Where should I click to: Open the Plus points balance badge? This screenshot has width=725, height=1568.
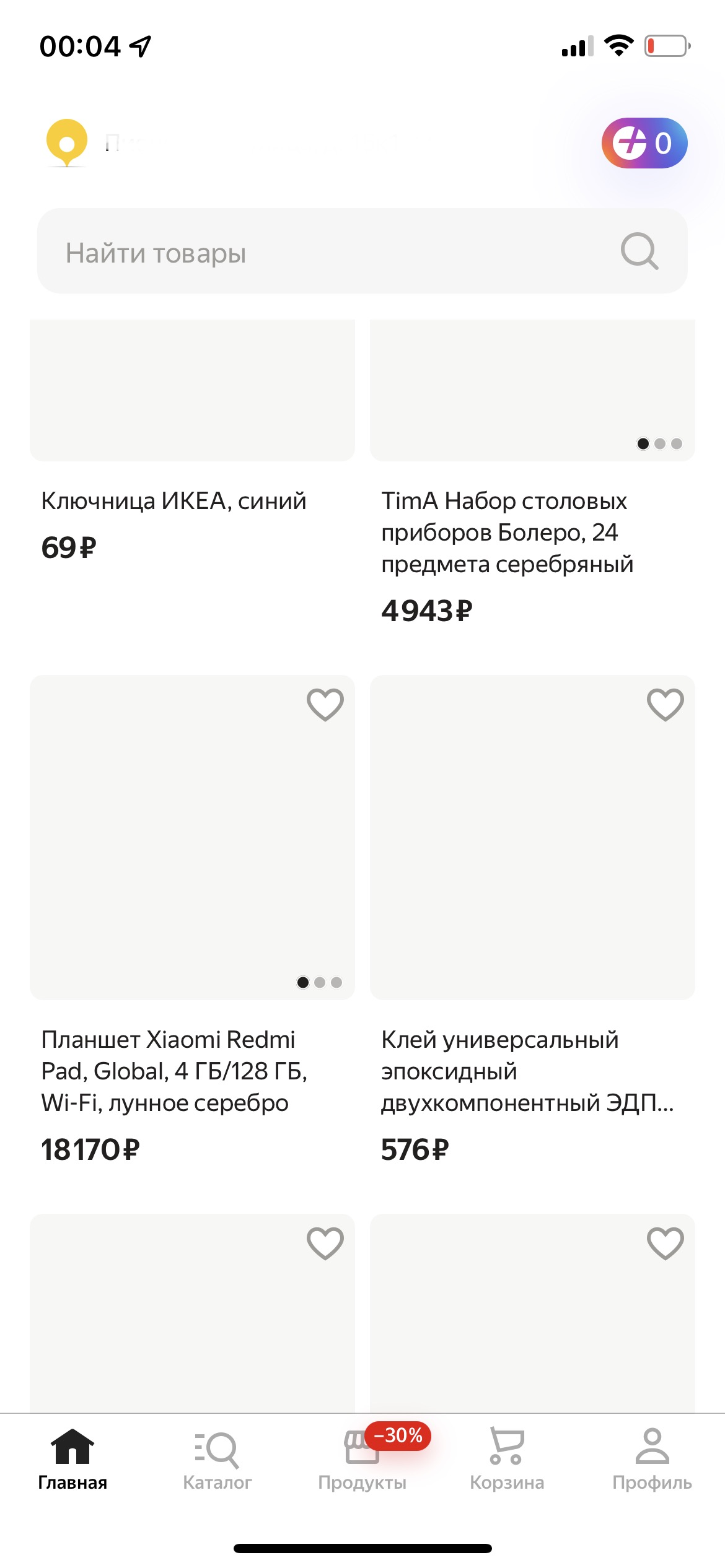point(644,143)
